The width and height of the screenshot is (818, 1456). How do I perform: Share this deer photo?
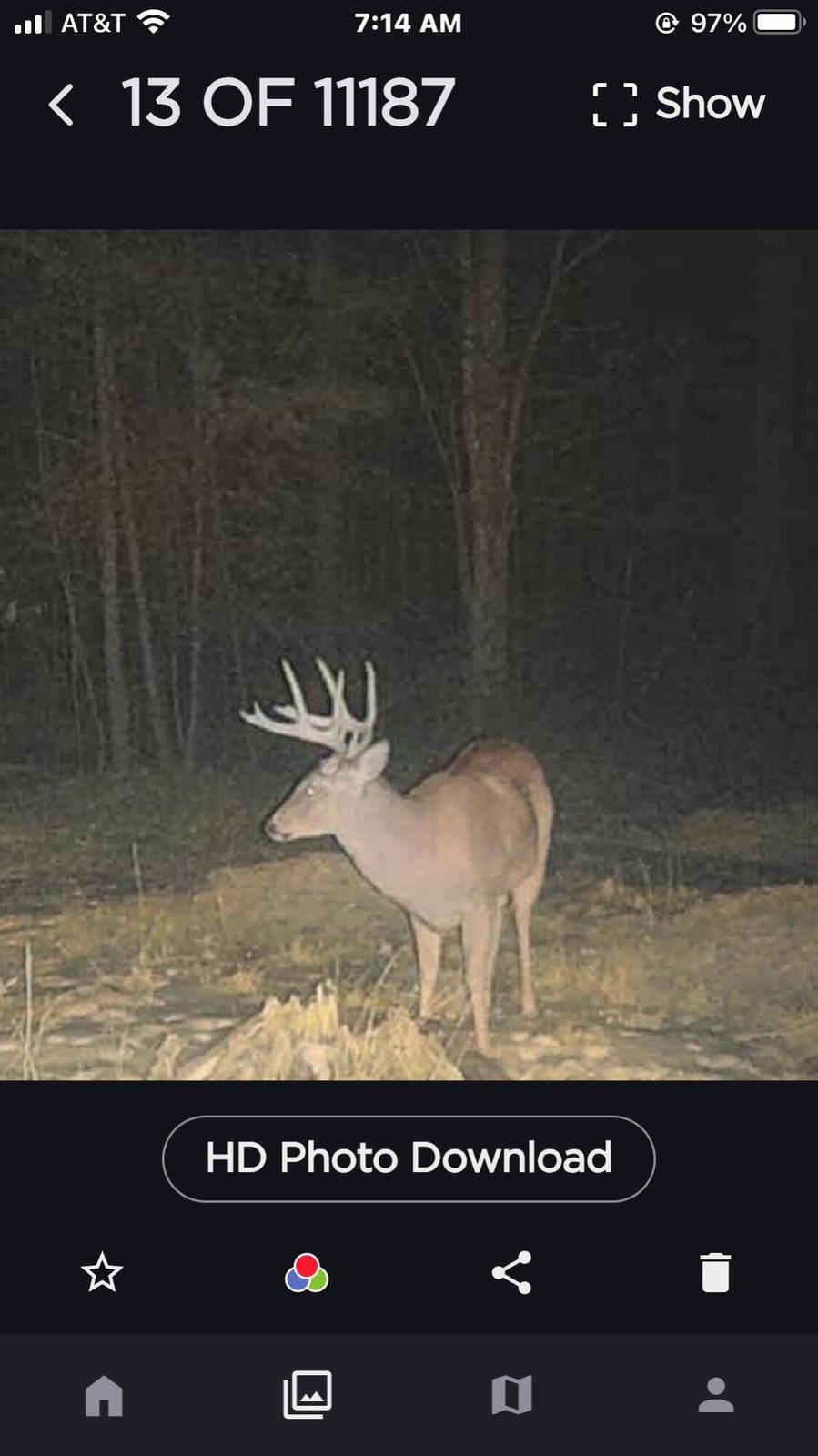[x=511, y=1272]
